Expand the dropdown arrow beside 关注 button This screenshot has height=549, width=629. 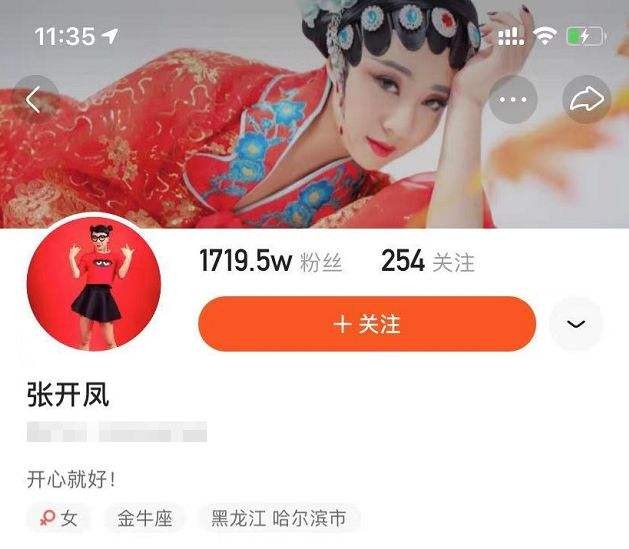click(x=576, y=324)
